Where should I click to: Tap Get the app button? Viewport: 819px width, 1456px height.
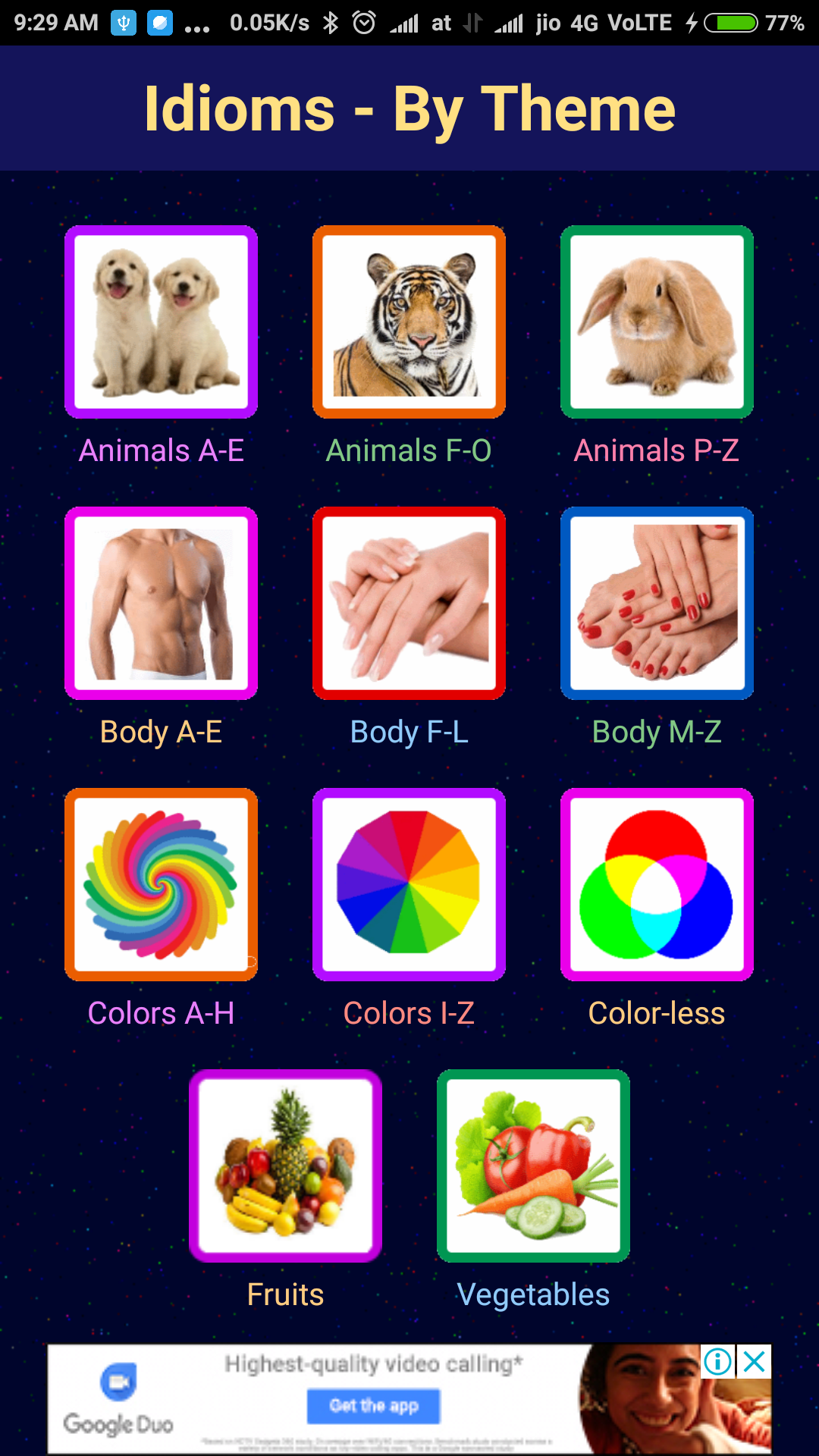(373, 1405)
